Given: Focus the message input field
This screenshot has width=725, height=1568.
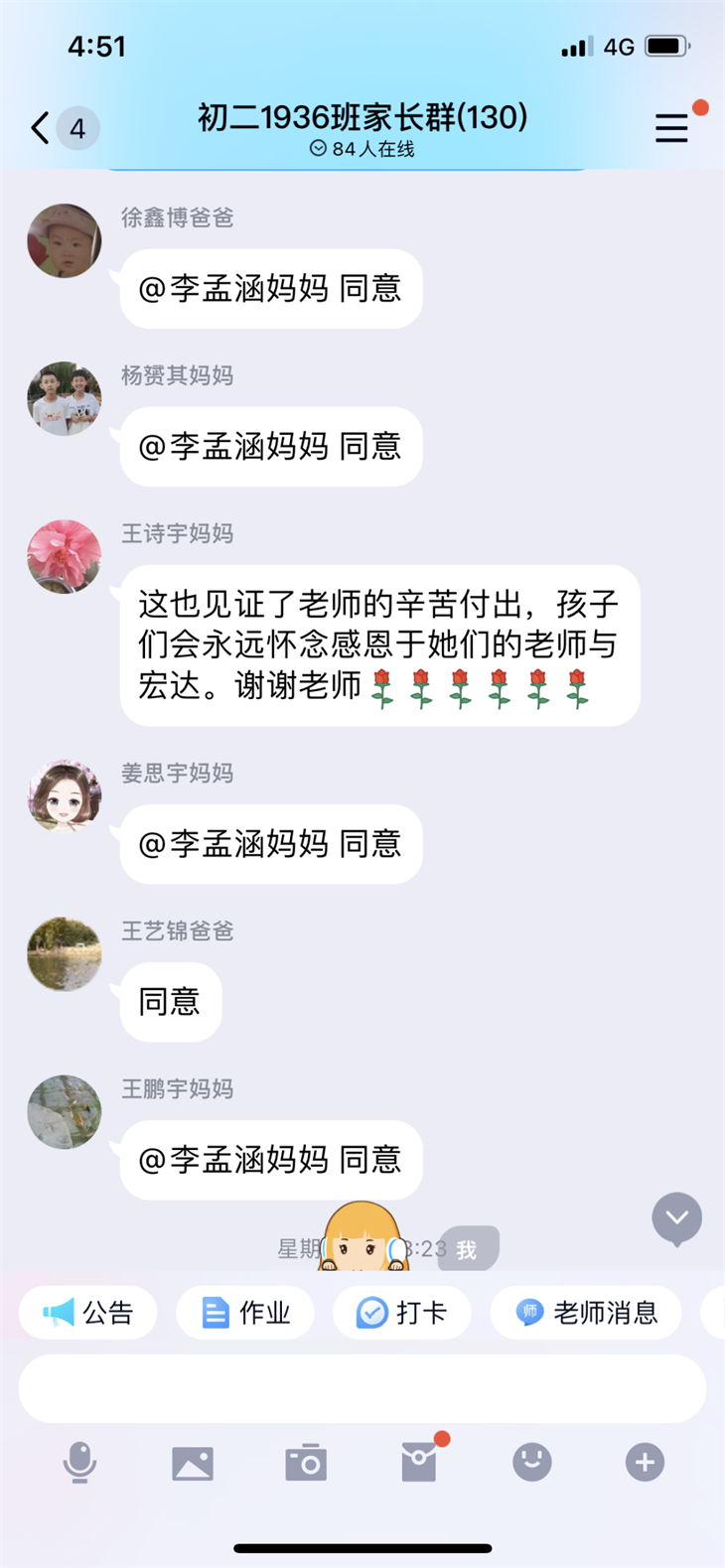Looking at the screenshot, I should pos(362,1388).
